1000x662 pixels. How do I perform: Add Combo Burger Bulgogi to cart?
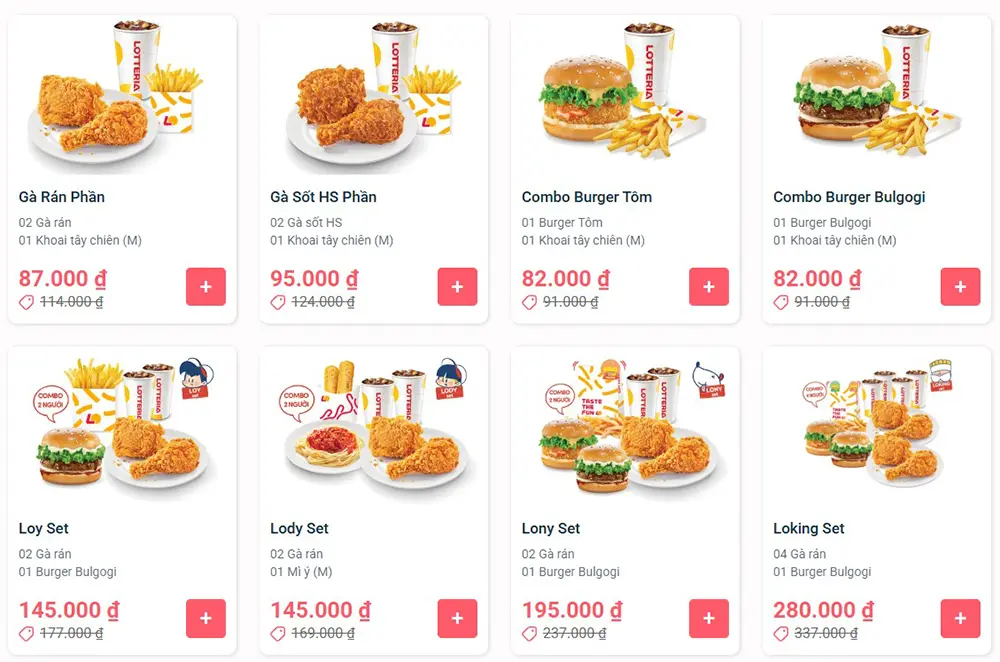coord(960,287)
